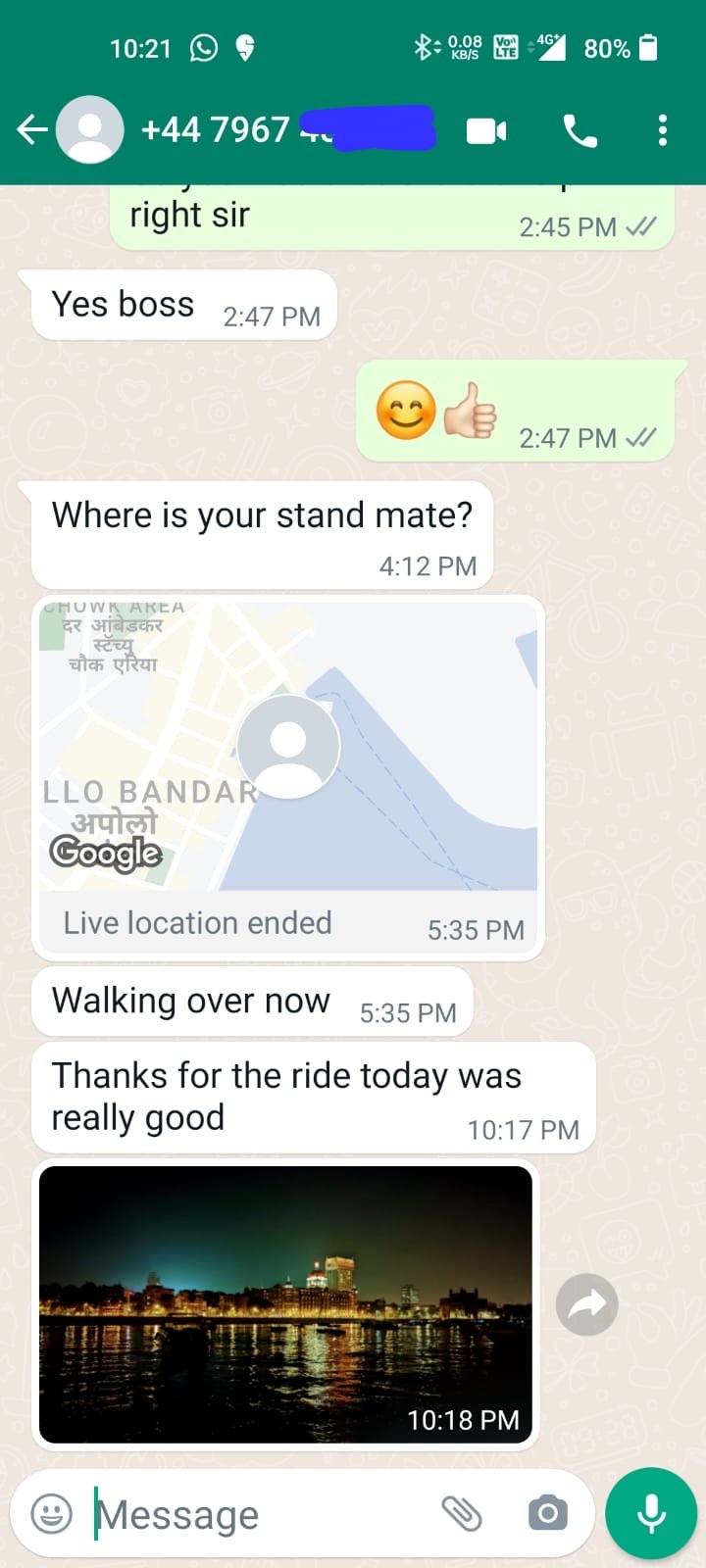
Task: Forward the photo sent at 10:18 PM
Action: [x=586, y=1304]
